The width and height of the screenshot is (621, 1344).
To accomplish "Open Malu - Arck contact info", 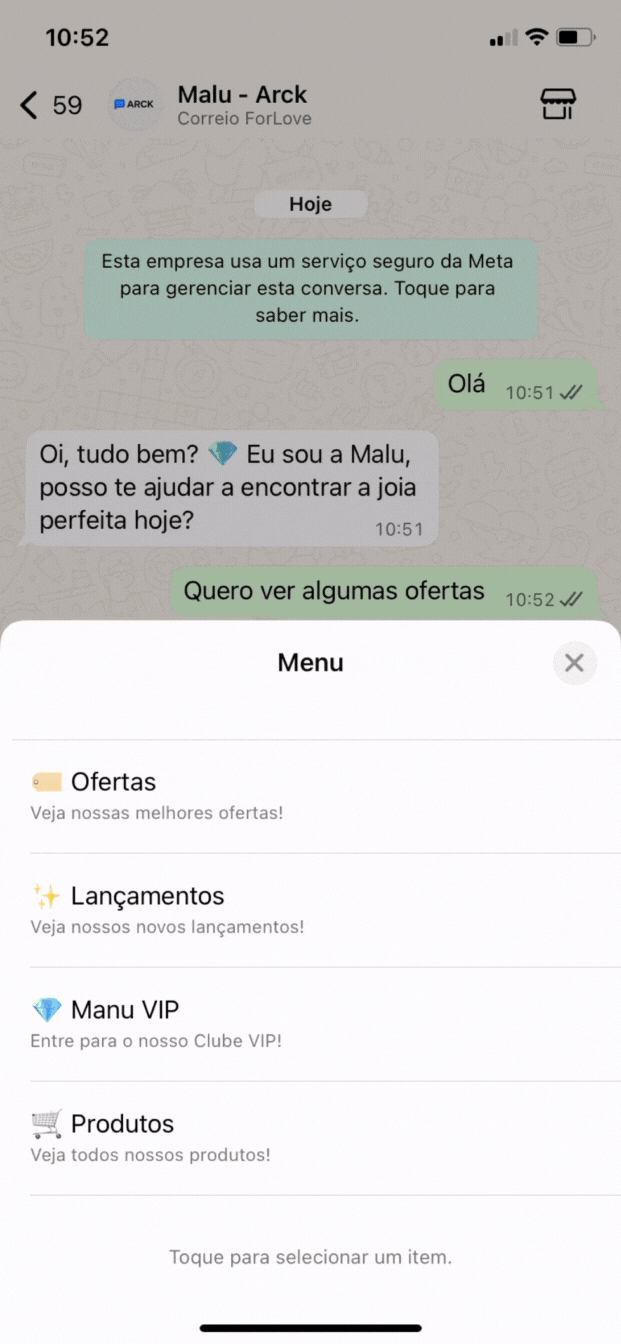I will coord(243,105).
